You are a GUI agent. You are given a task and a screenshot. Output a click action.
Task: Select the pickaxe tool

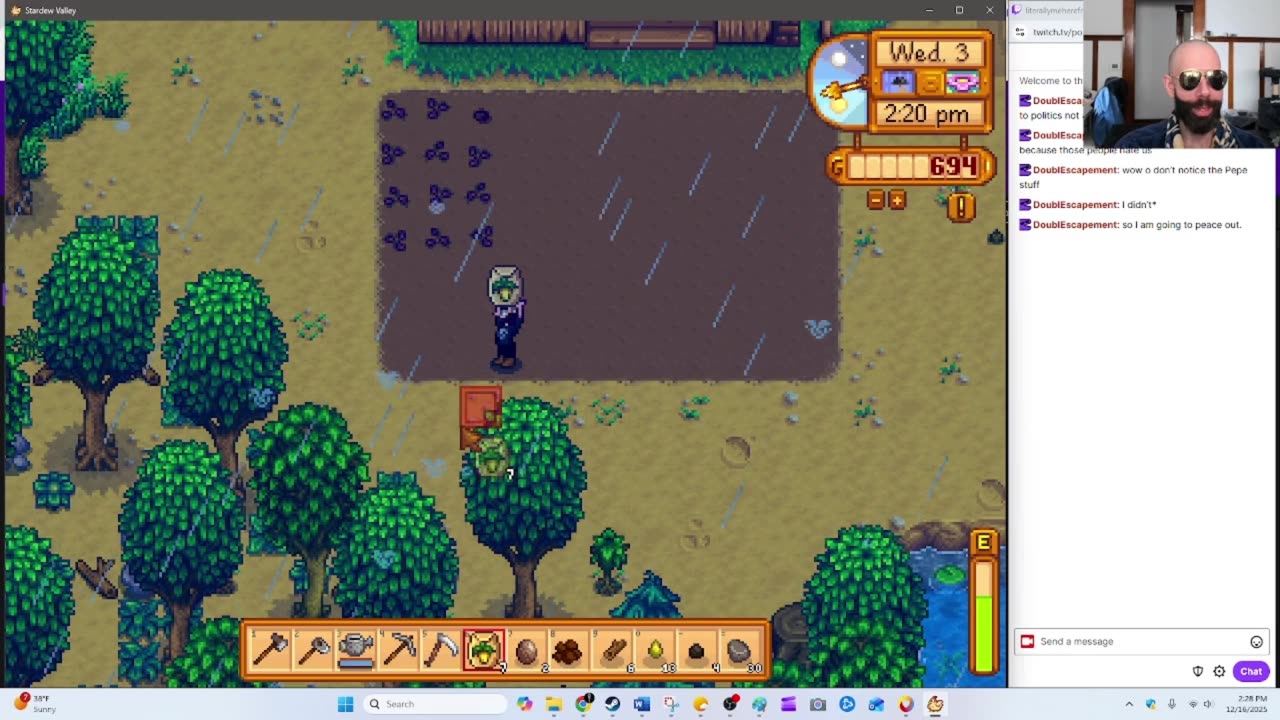coord(399,651)
